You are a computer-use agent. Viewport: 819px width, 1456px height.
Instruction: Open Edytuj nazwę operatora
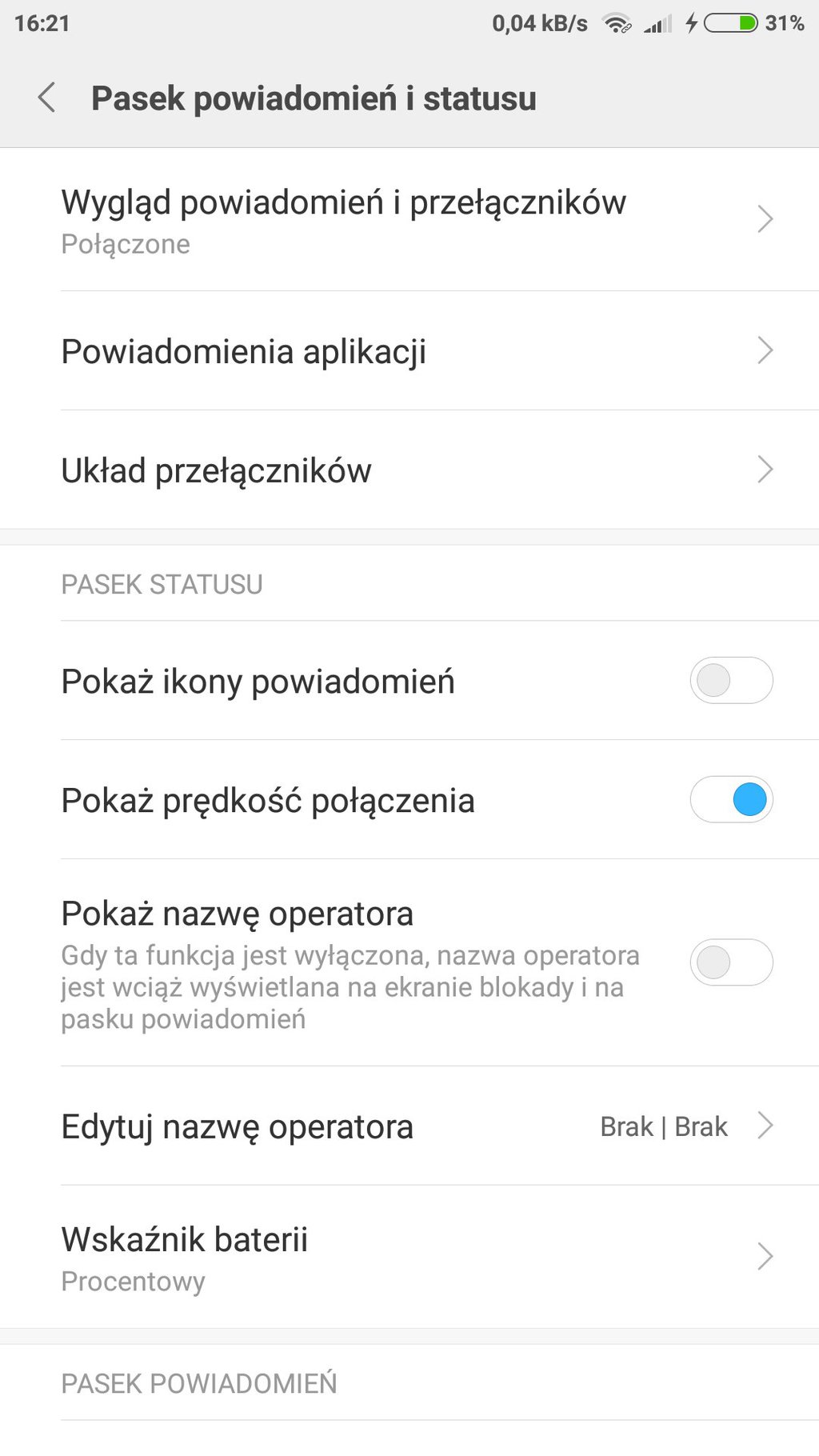(409, 1126)
